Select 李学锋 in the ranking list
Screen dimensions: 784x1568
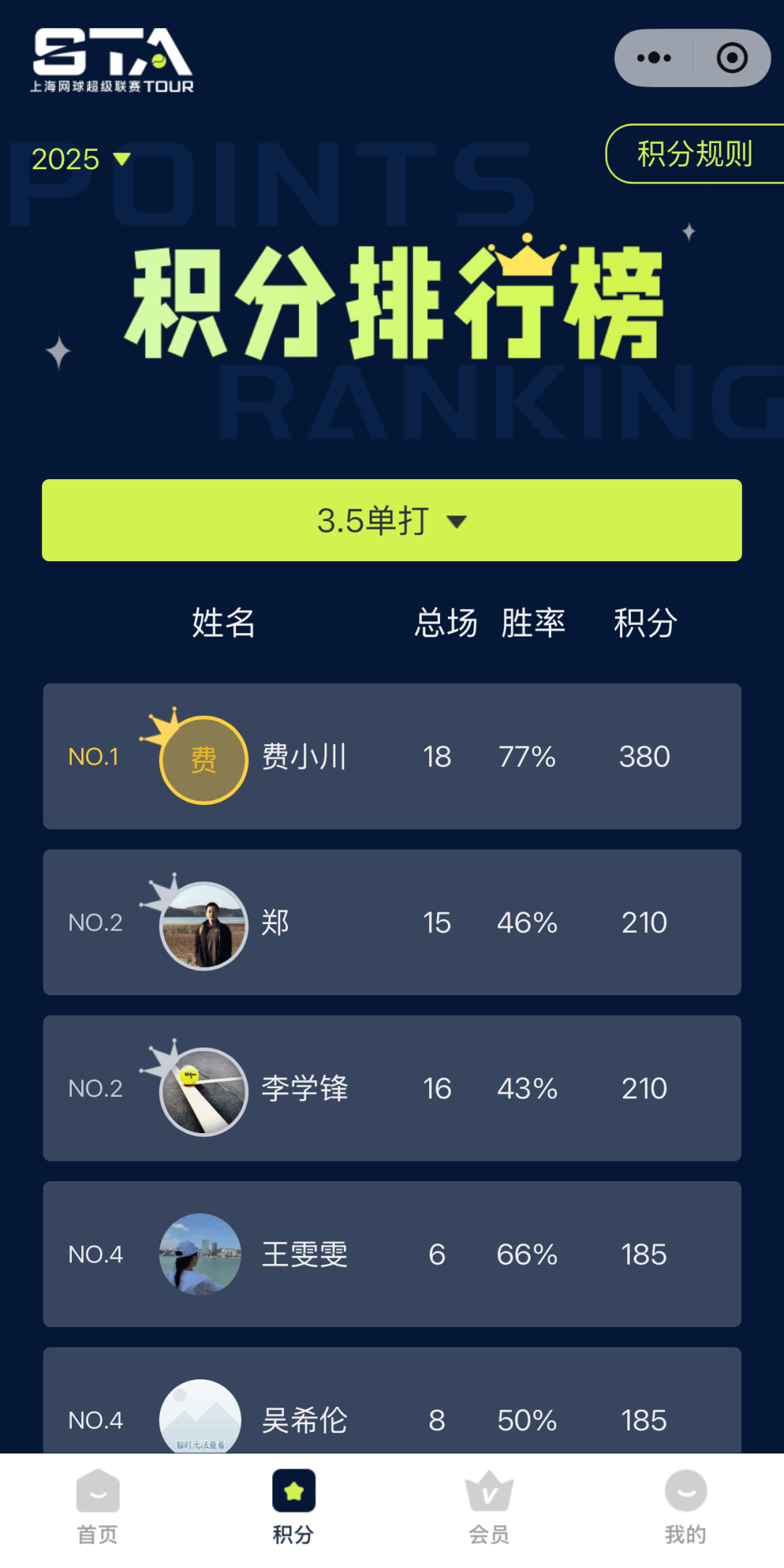tap(392, 1088)
